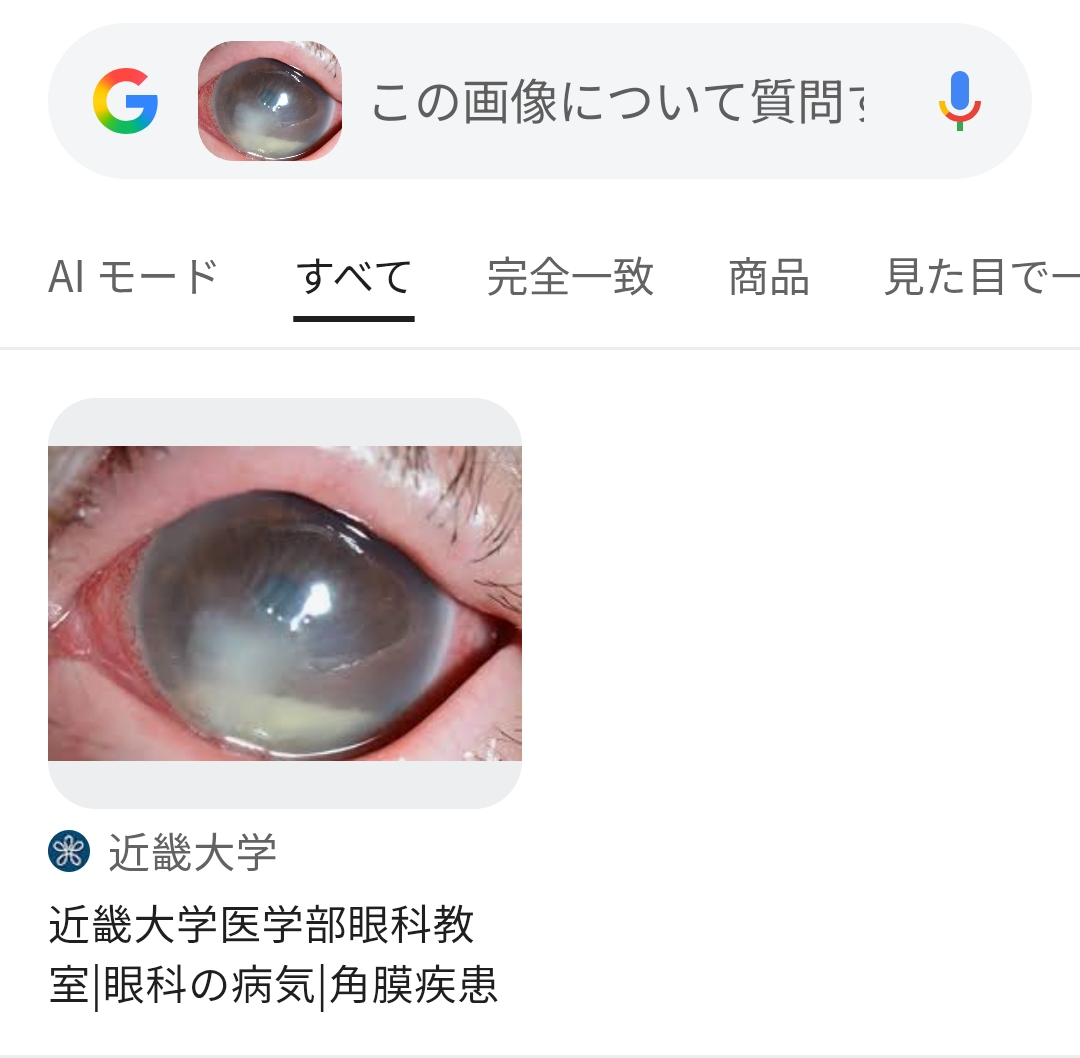
Task: Tap the Google logo in the search bar
Action: [x=125, y=101]
